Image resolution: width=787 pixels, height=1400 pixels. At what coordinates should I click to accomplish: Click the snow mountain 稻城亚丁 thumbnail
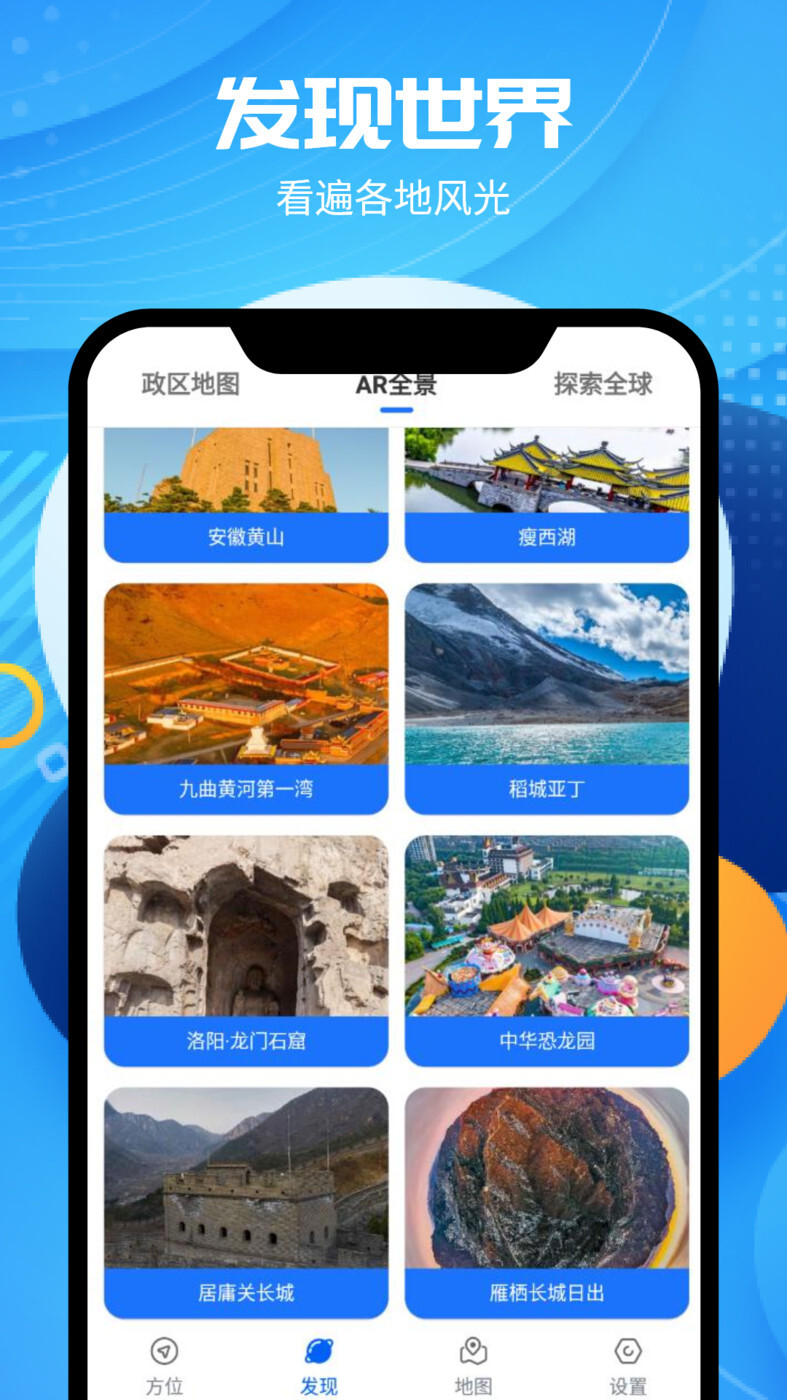pyautogui.click(x=546, y=680)
